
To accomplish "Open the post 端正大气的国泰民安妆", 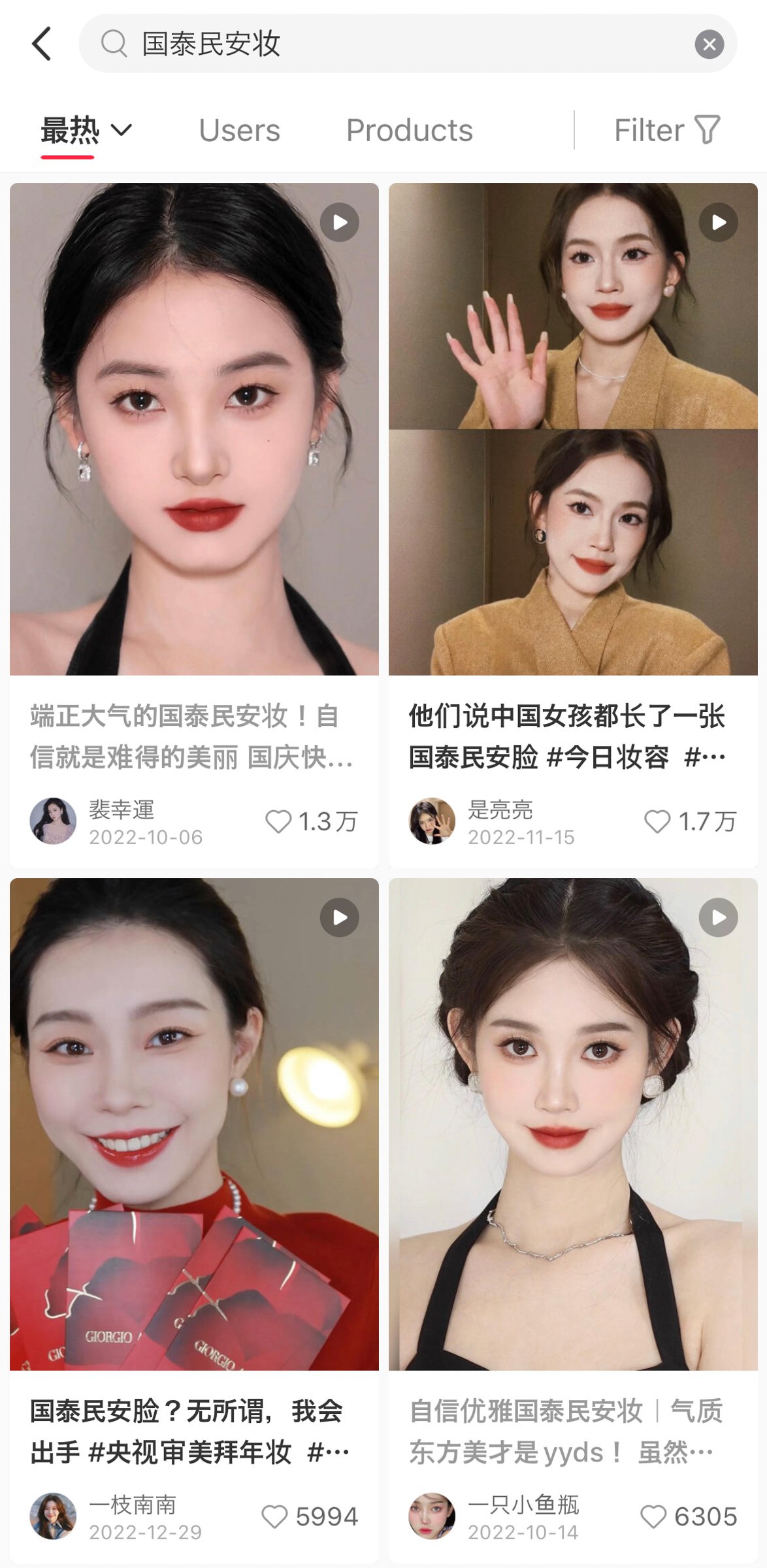I will [x=194, y=429].
